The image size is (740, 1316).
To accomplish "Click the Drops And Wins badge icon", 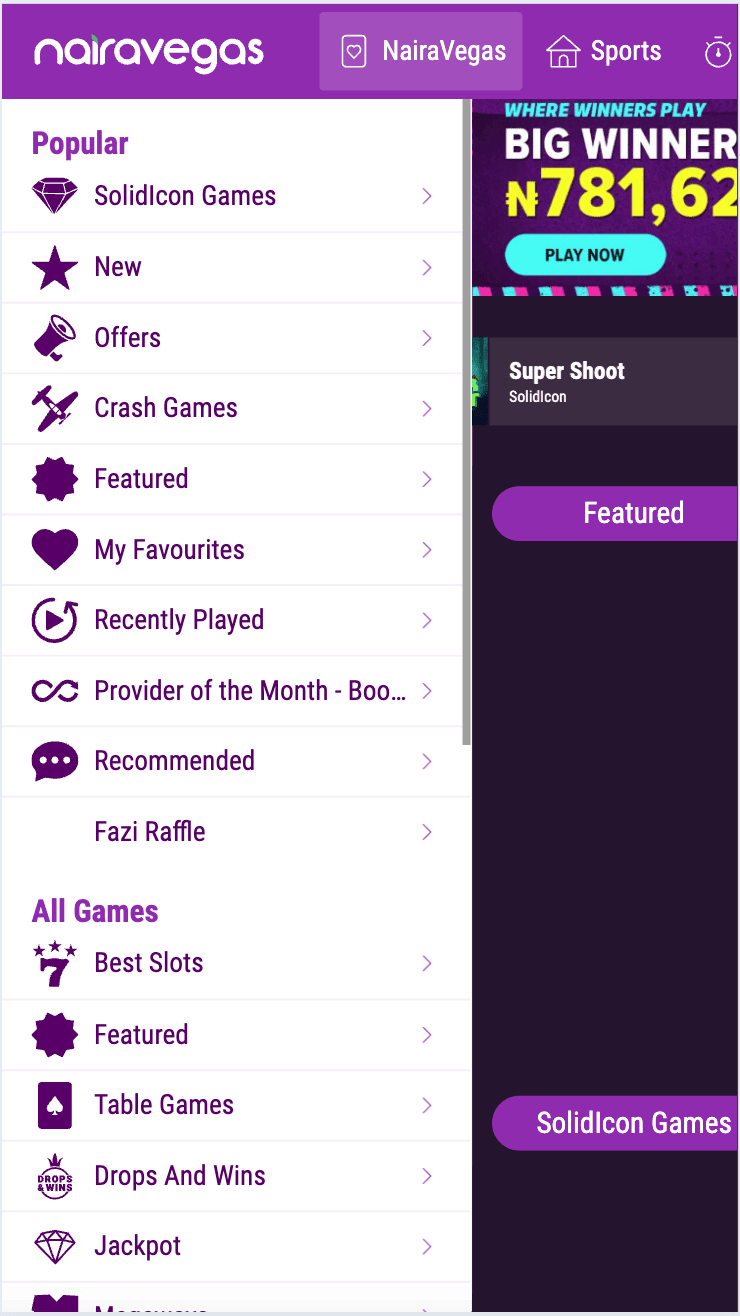I will pos(55,1176).
